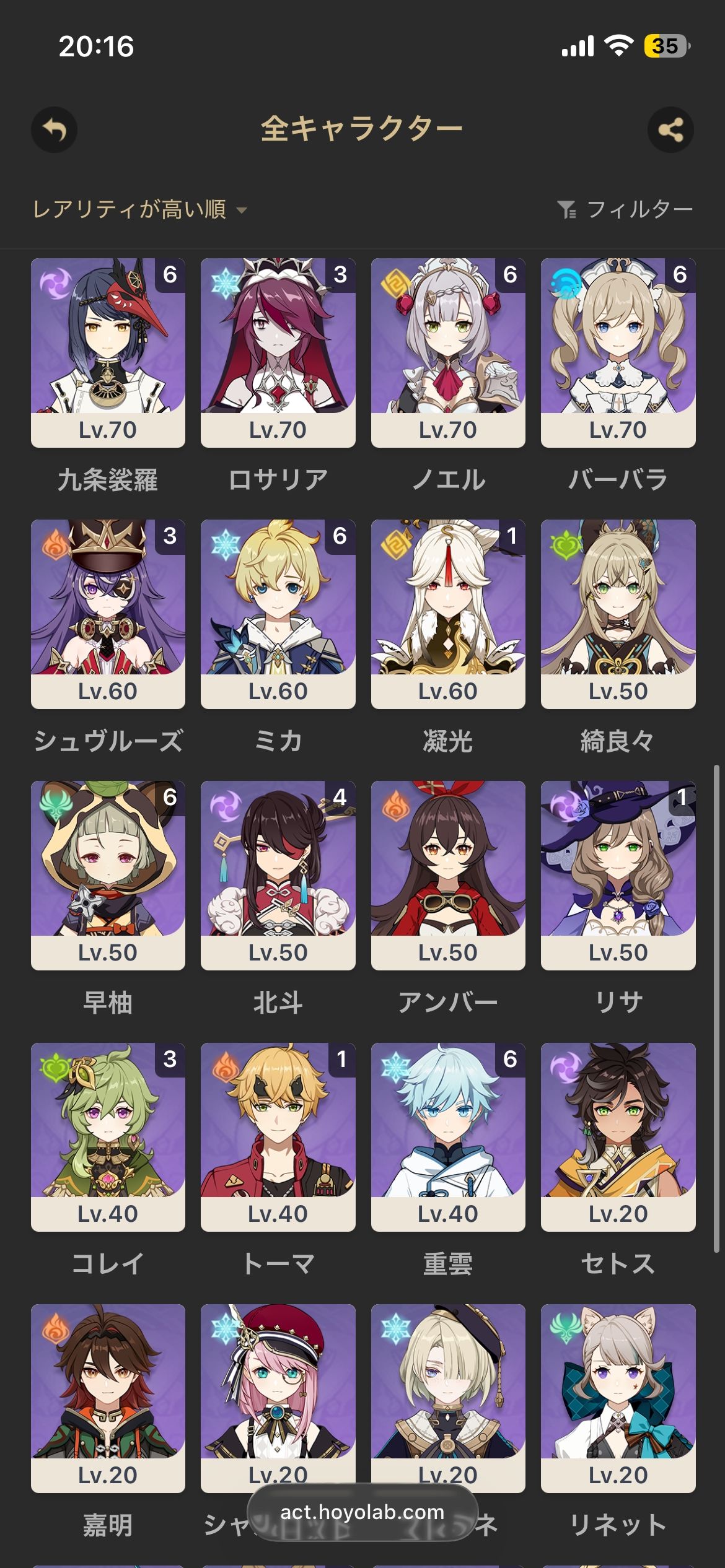Open the レアリティが高い順 sort dropdown
This screenshot has height=1568, width=725.
point(139,209)
